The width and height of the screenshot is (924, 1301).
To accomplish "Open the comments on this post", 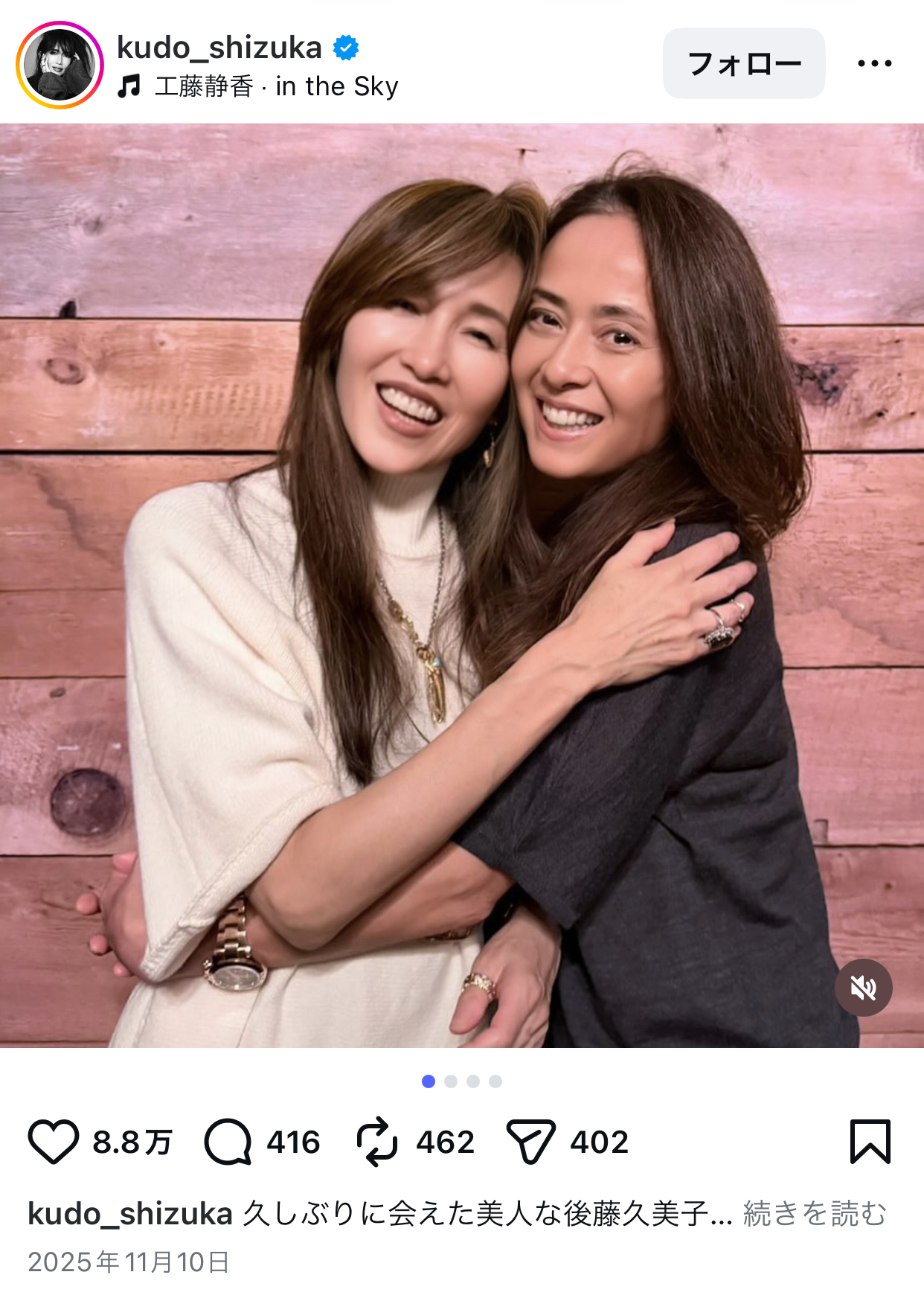I will tap(228, 1142).
